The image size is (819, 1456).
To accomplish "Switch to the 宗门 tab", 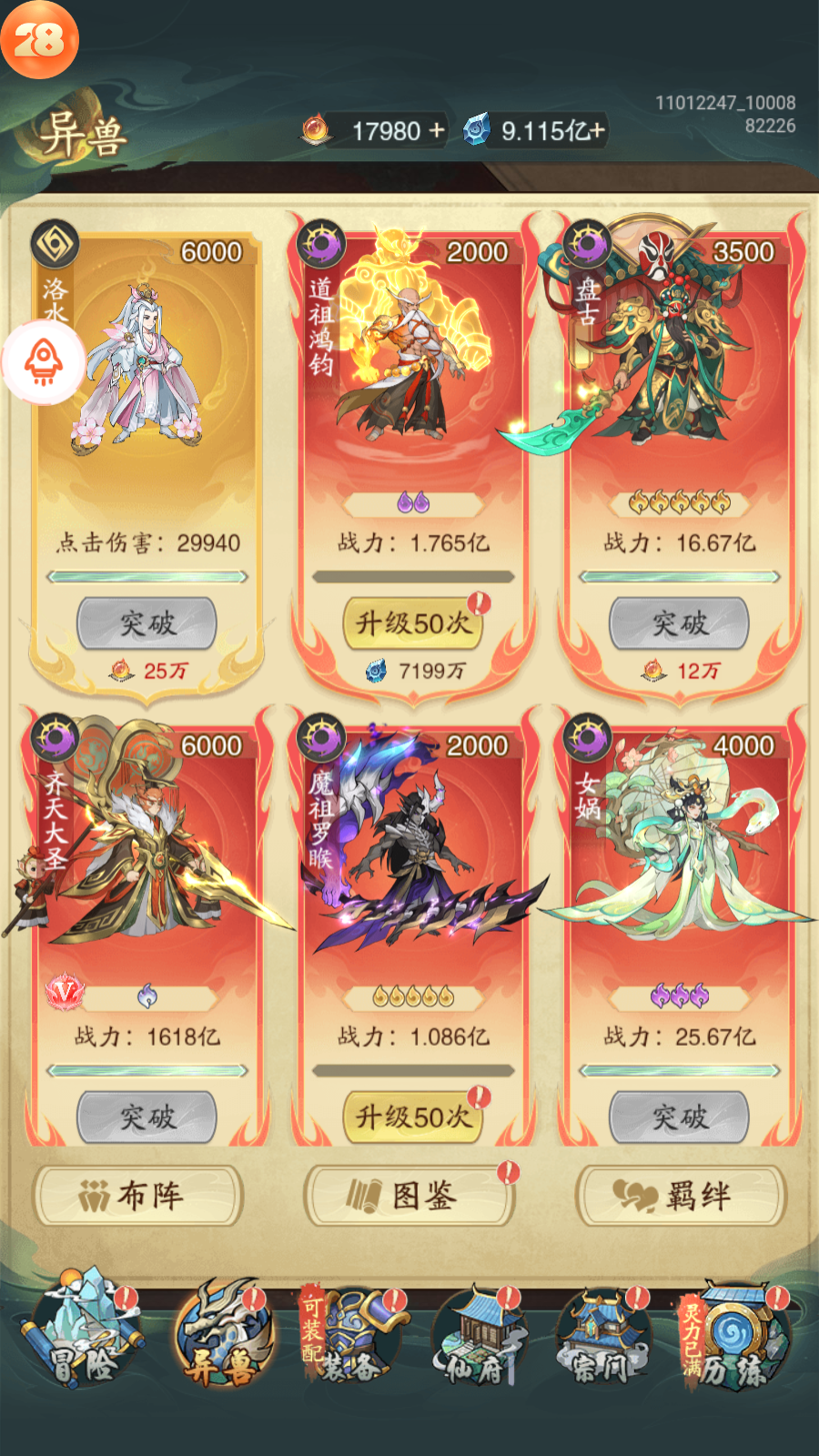I will [x=603, y=1338].
